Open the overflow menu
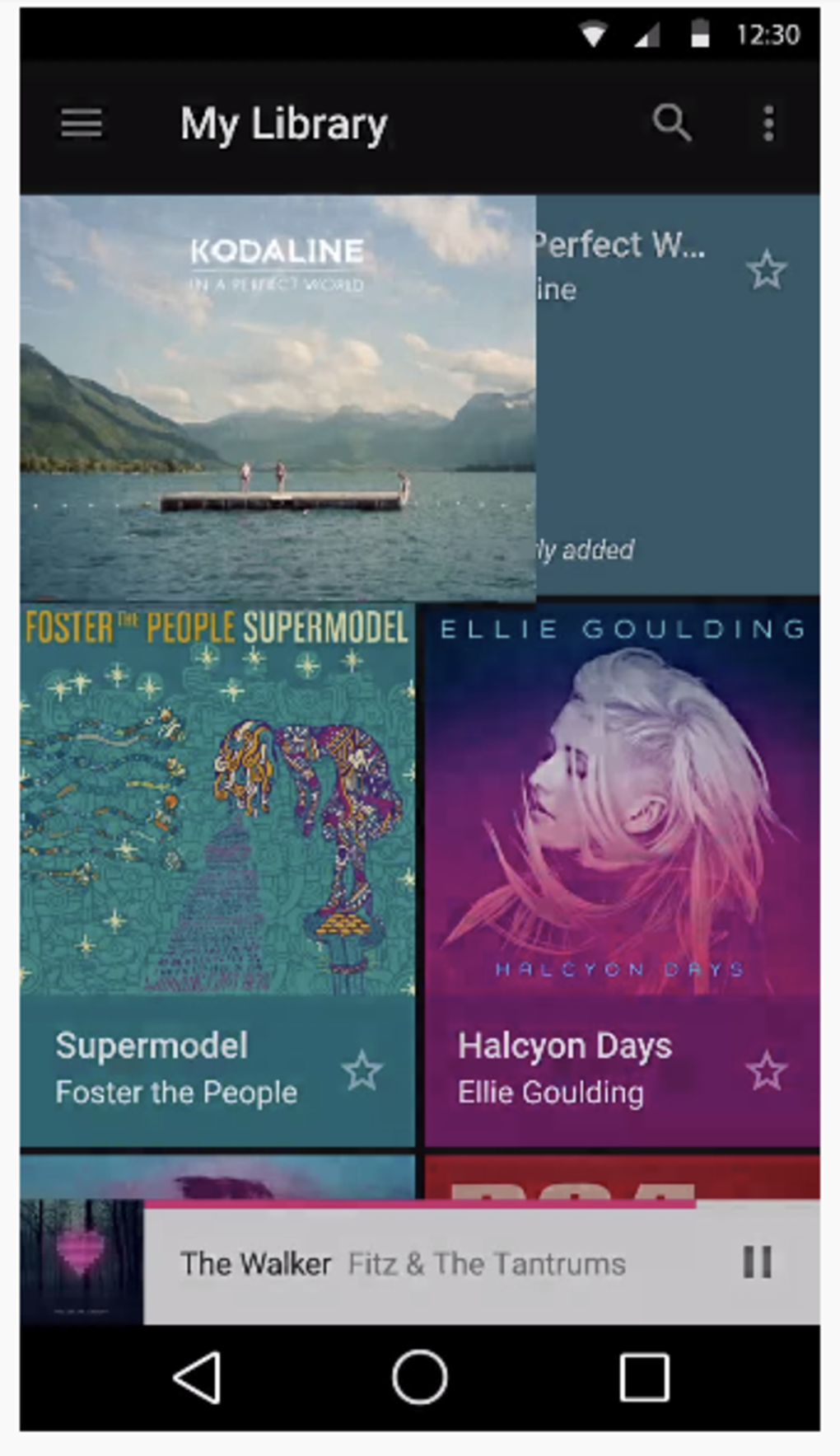 tap(768, 124)
